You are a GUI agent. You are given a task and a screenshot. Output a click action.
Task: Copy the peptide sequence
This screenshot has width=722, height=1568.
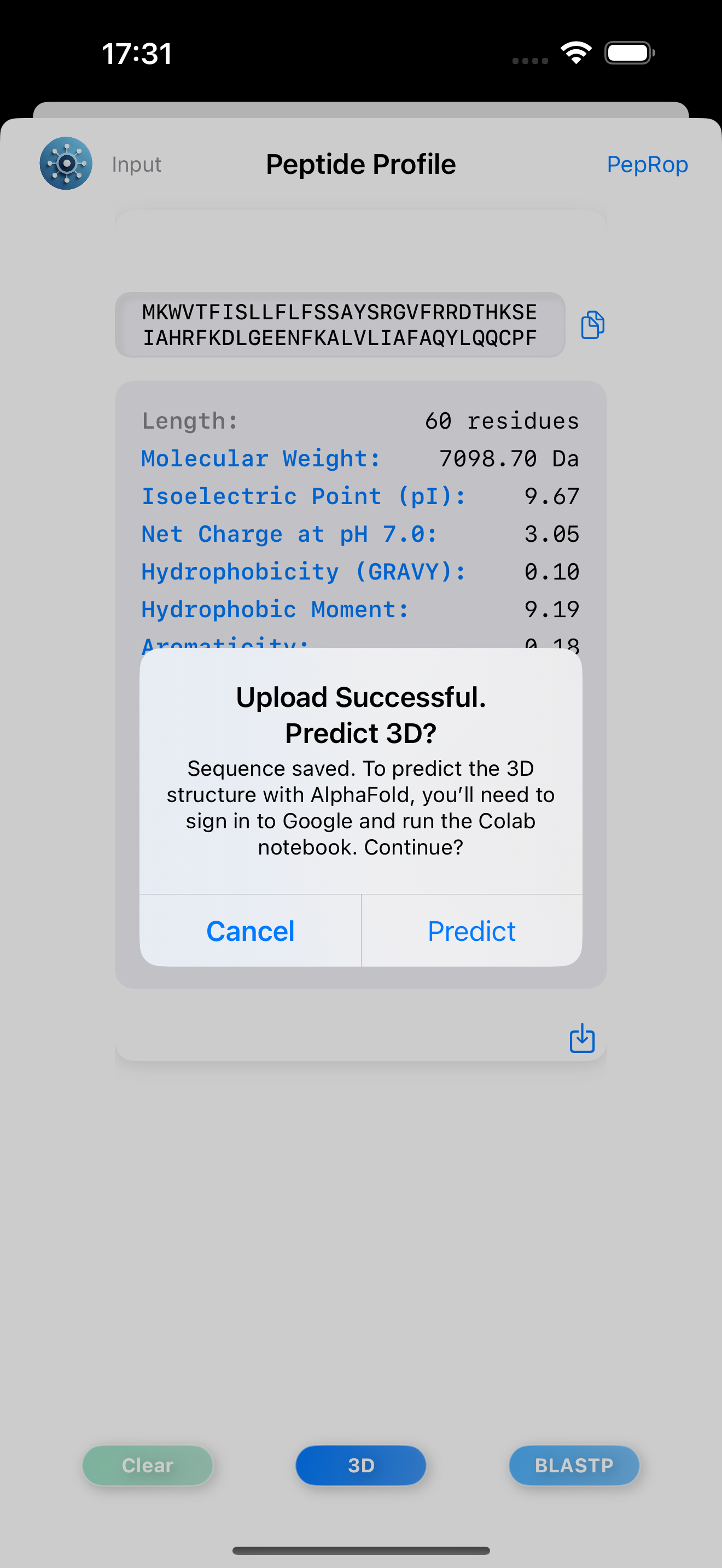pos(592,324)
